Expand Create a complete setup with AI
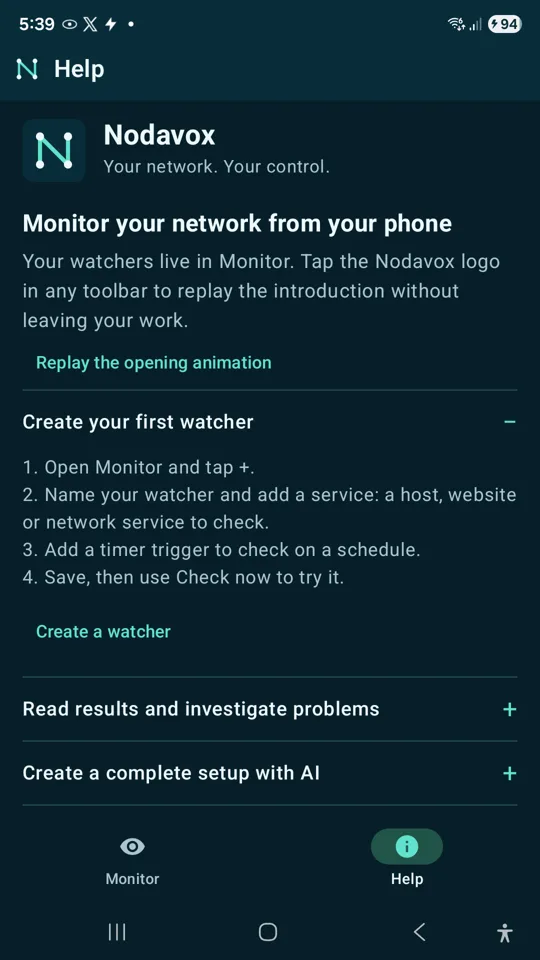The height and width of the screenshot is (960, 540). pos(270,773)
